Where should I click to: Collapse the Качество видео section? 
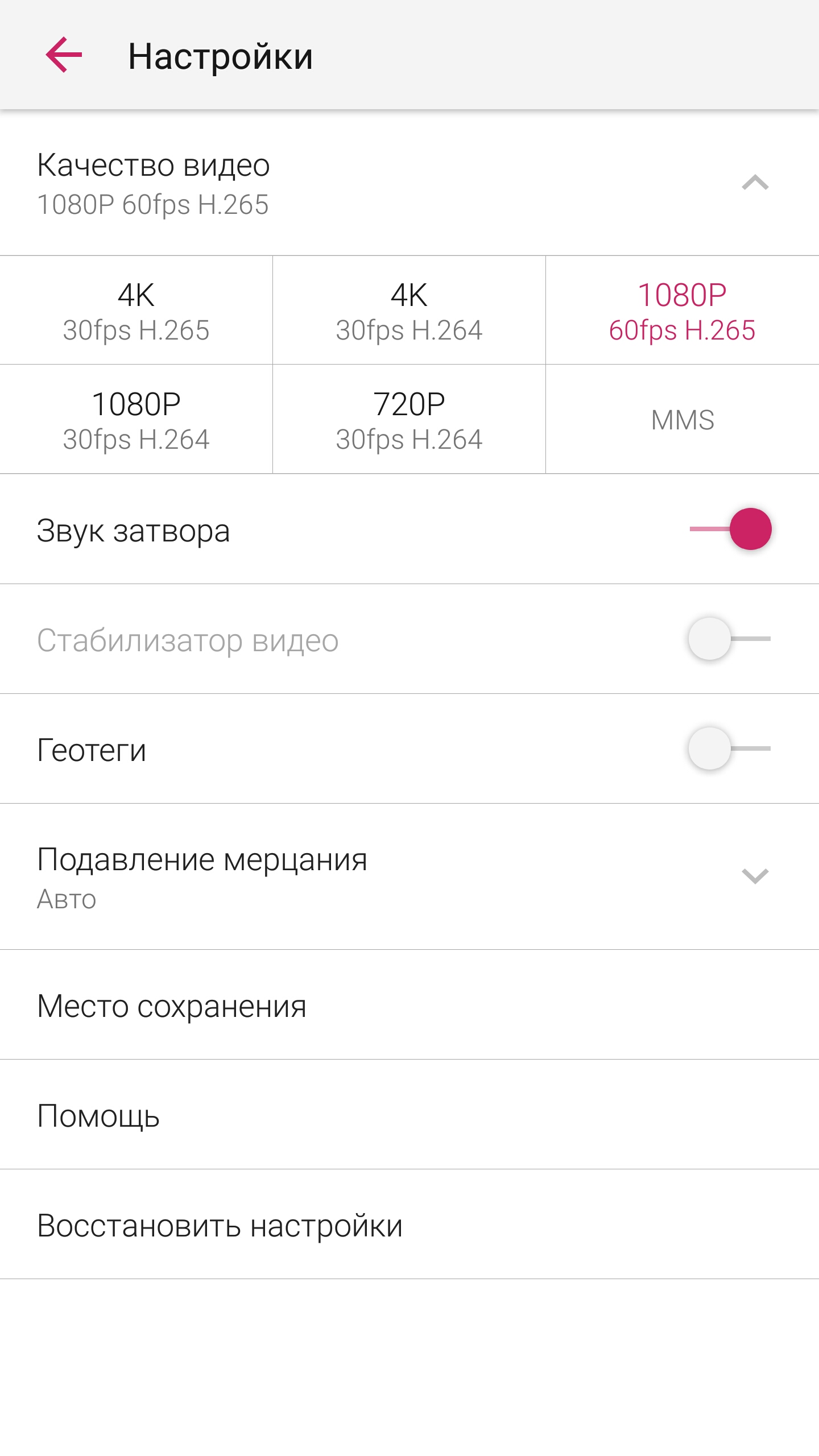coord(755,183)
